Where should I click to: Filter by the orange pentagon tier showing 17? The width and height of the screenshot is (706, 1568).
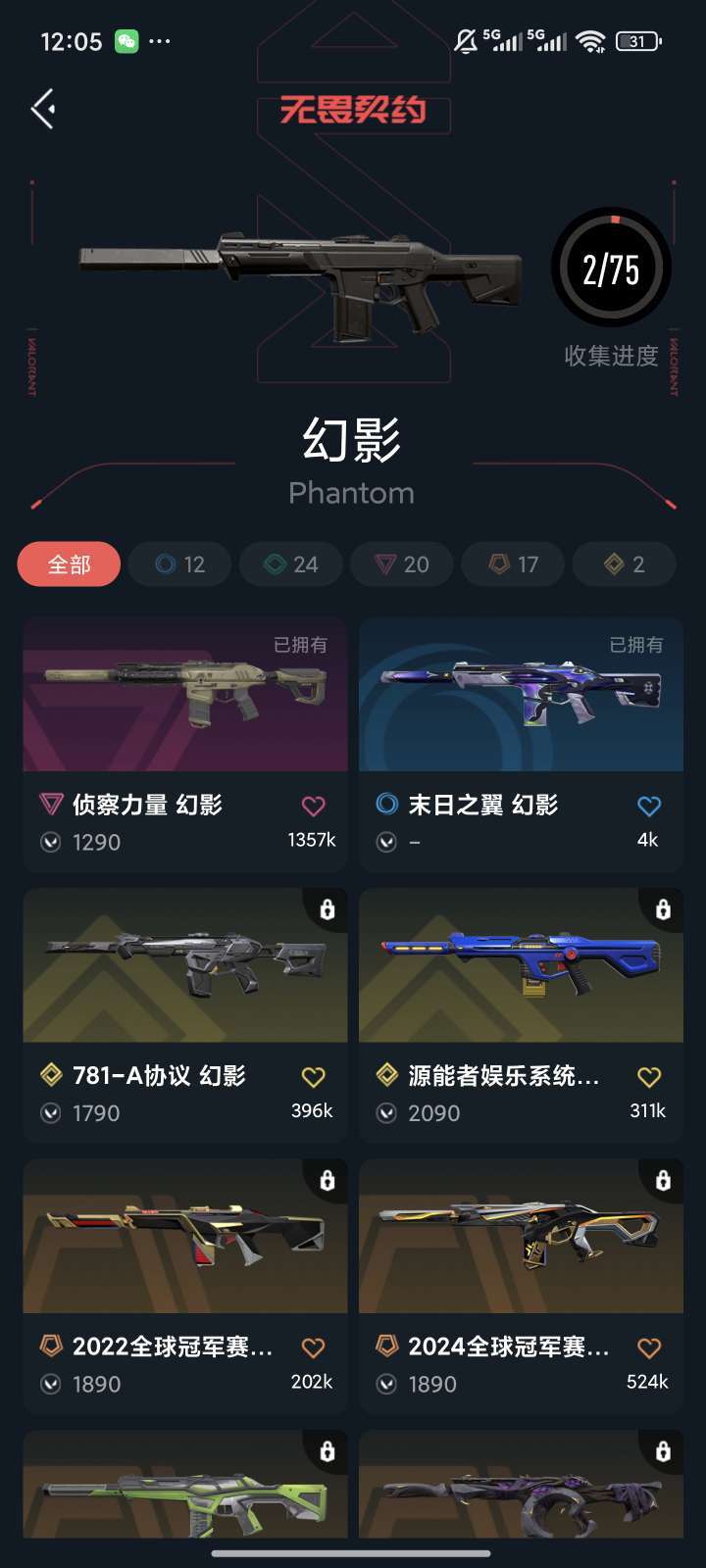click(x=514, y=564)
